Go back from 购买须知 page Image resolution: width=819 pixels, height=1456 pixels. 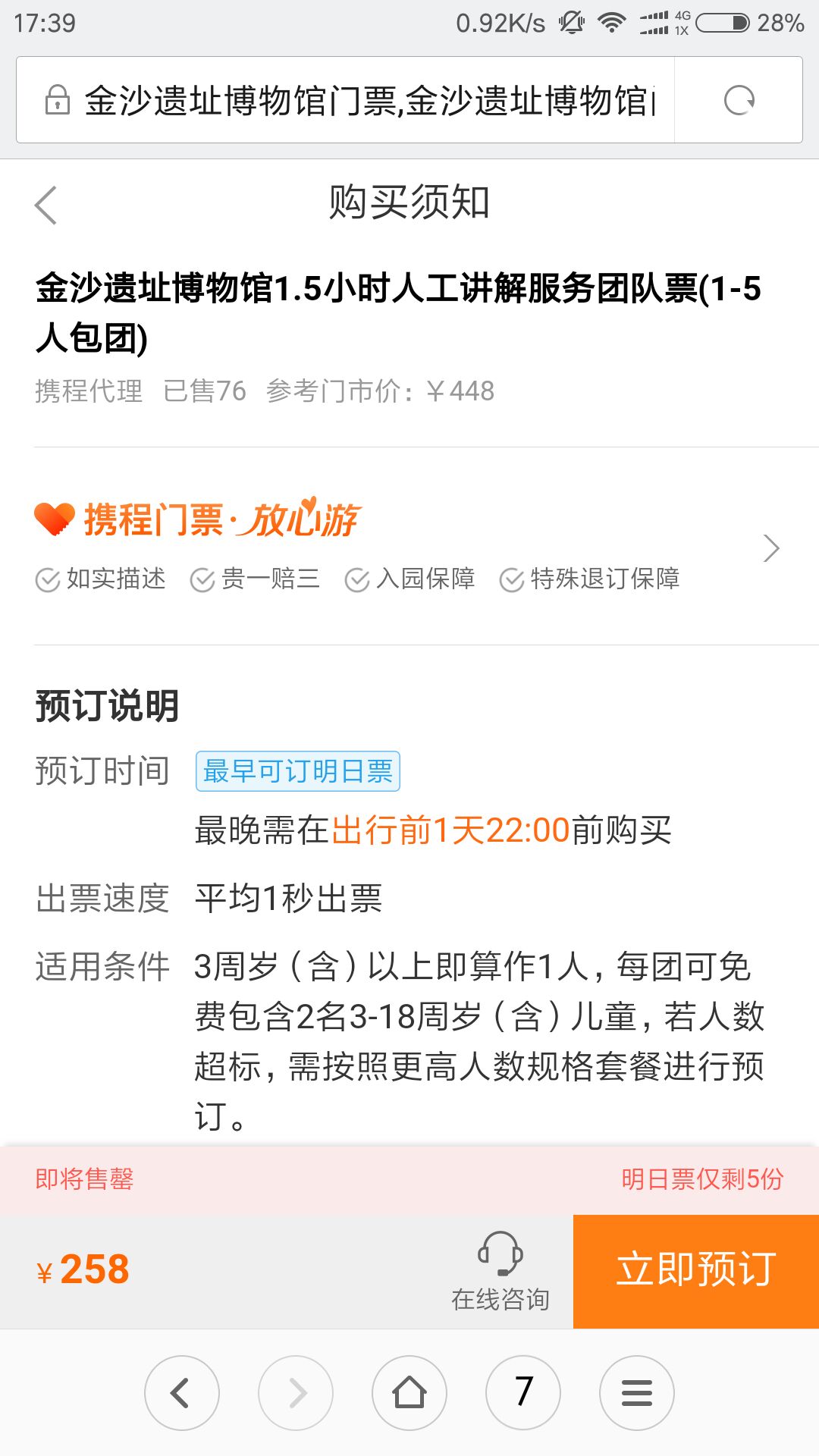(46, 205)
